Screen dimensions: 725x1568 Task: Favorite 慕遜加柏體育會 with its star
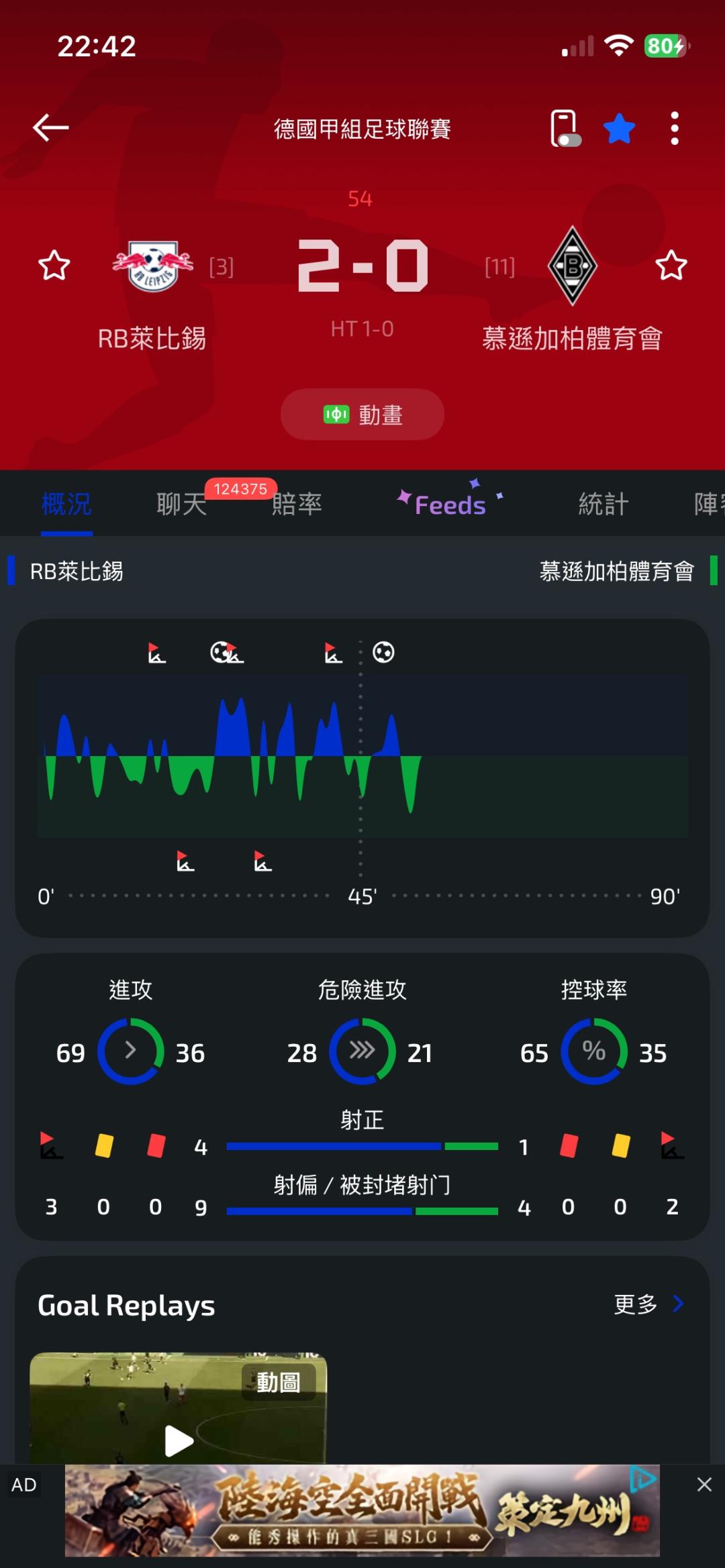tap(671, 265)
